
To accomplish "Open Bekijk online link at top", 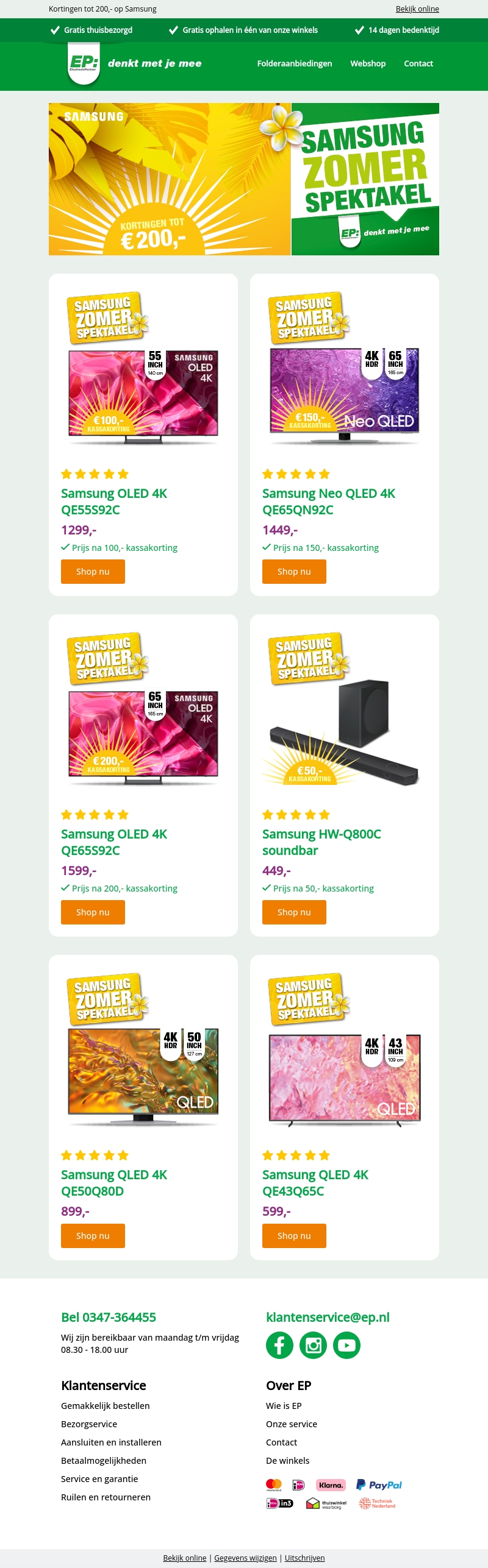I will (417, 9).
